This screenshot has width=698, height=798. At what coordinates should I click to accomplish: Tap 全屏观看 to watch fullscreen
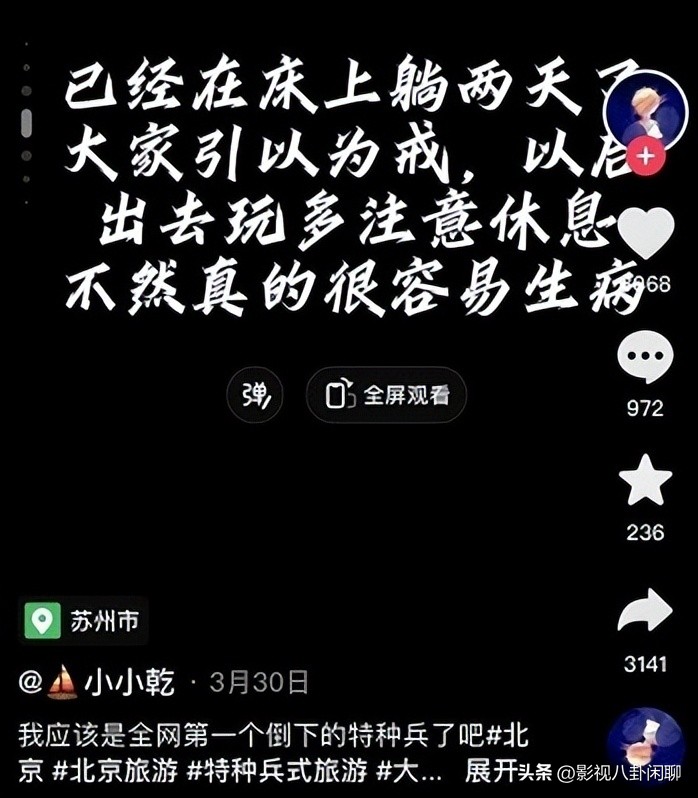point(387,395)
